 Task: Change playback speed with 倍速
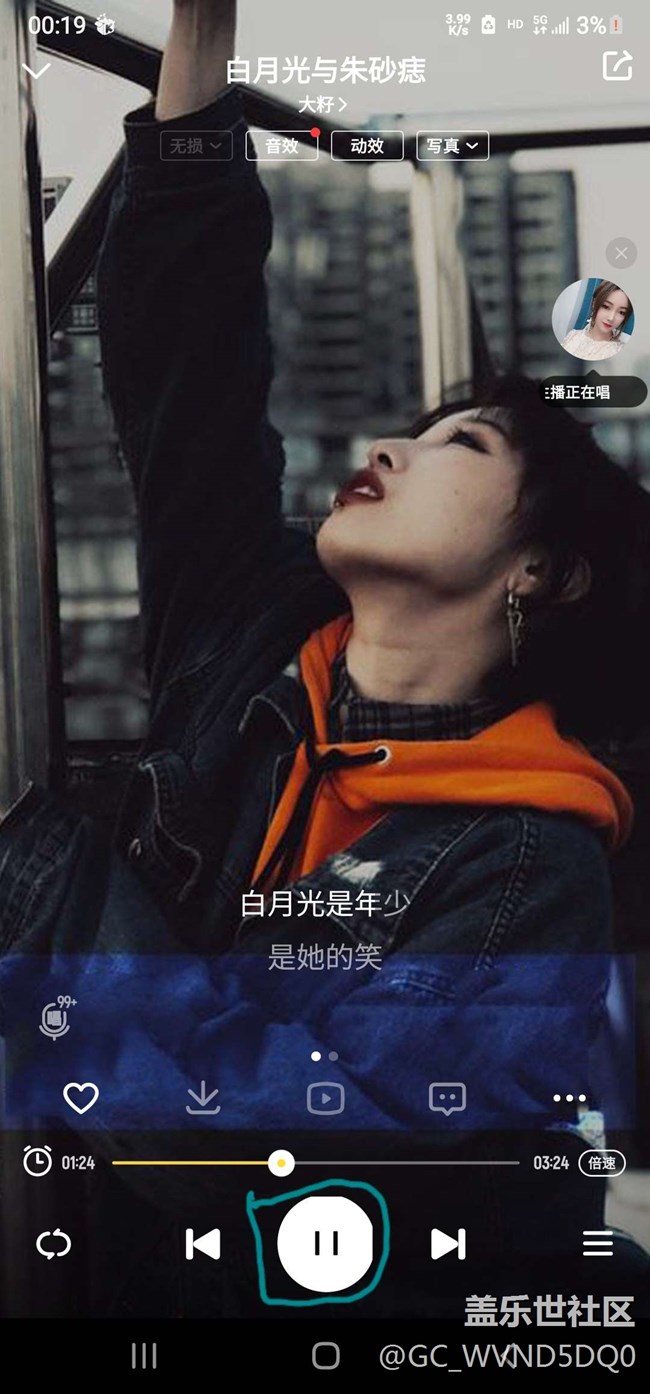coord(602,1163)
